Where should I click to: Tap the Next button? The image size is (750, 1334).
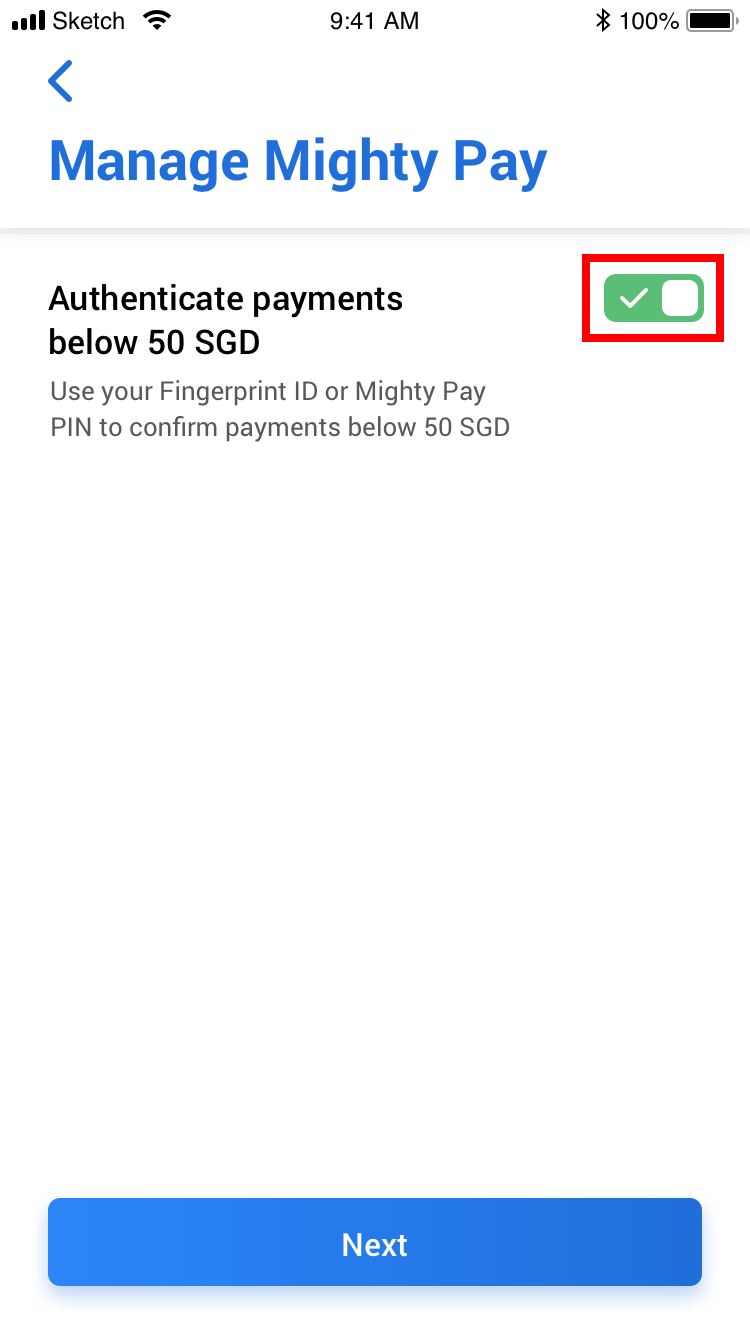click(375, 1242)
